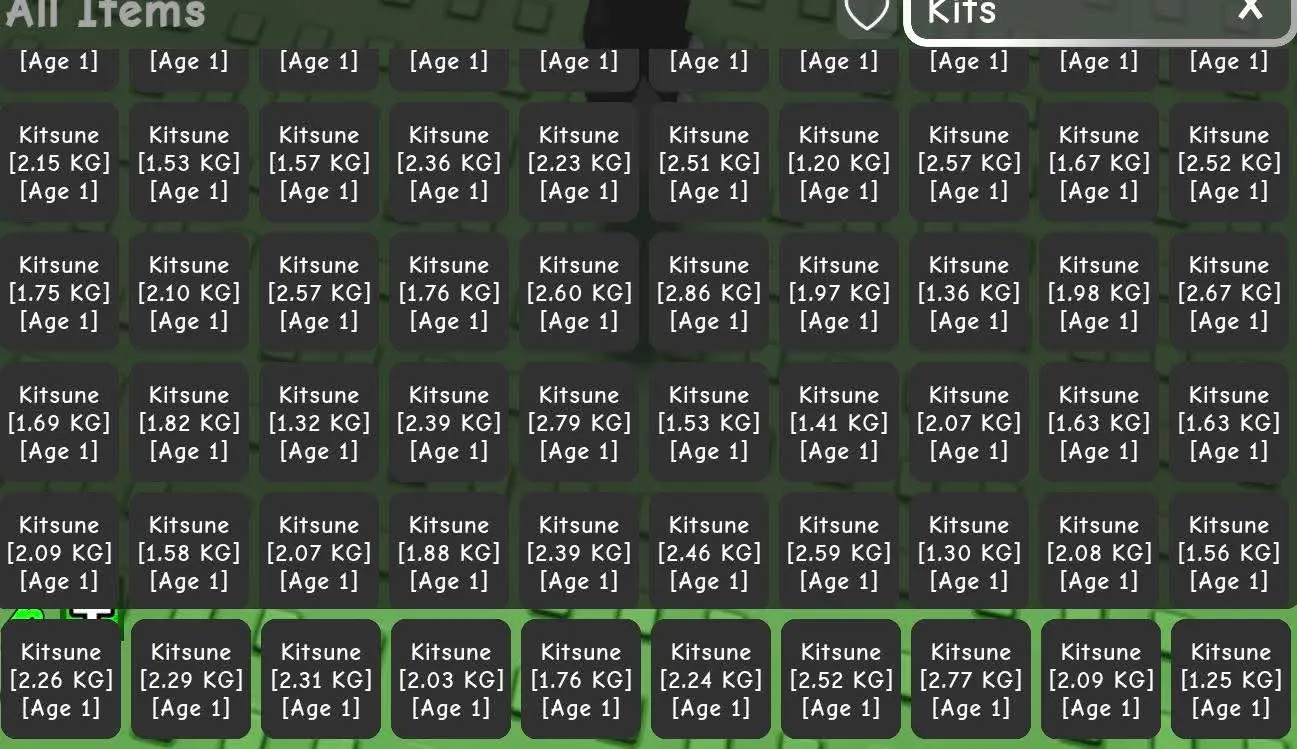This screenshot has height=749, width=1297.
Task: Choose the 2.46 KG Kitsune
Action: tap(709, 553)
